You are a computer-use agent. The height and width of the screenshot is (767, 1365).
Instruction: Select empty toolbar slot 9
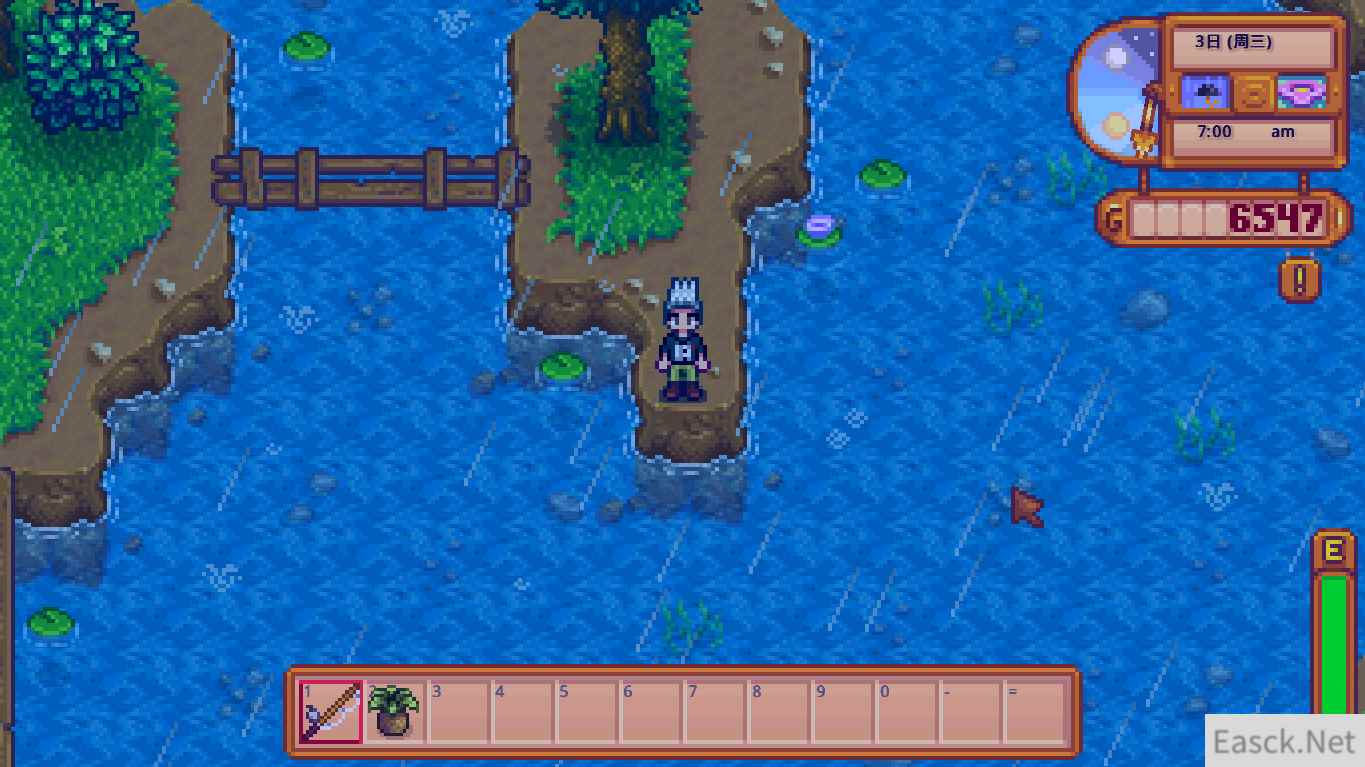[842, 712]
